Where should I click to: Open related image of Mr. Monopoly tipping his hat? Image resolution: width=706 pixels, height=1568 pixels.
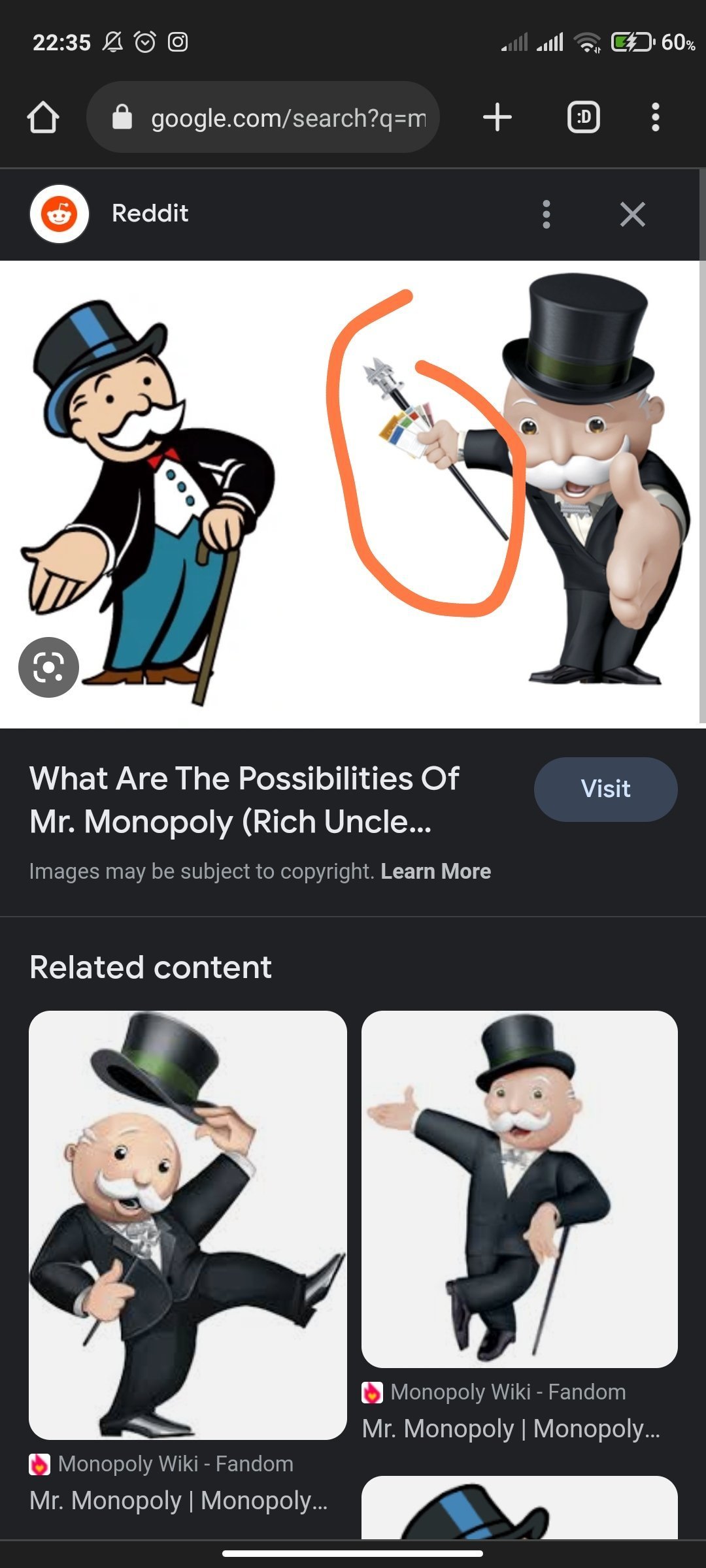188,1225
